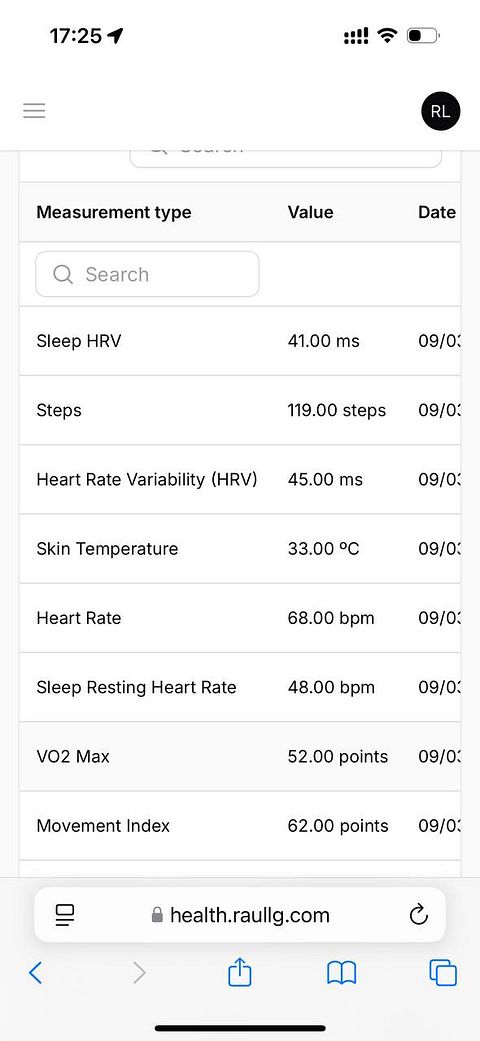Open the page settings reader icon

point(65,916)
